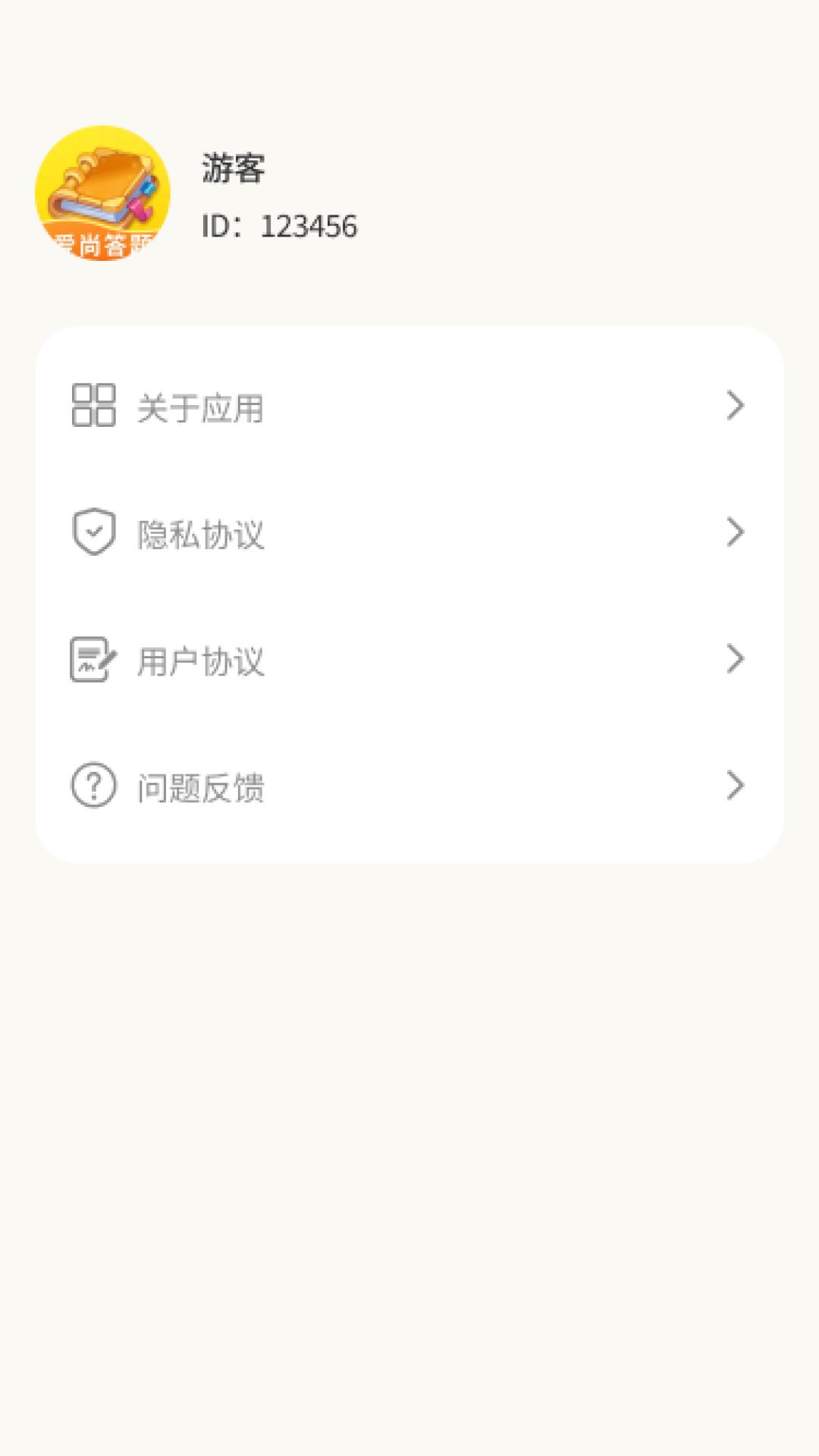Click the question mark icon beside 问题反馈
Screen dimensions: 819x1456
[x=94, y=787]
